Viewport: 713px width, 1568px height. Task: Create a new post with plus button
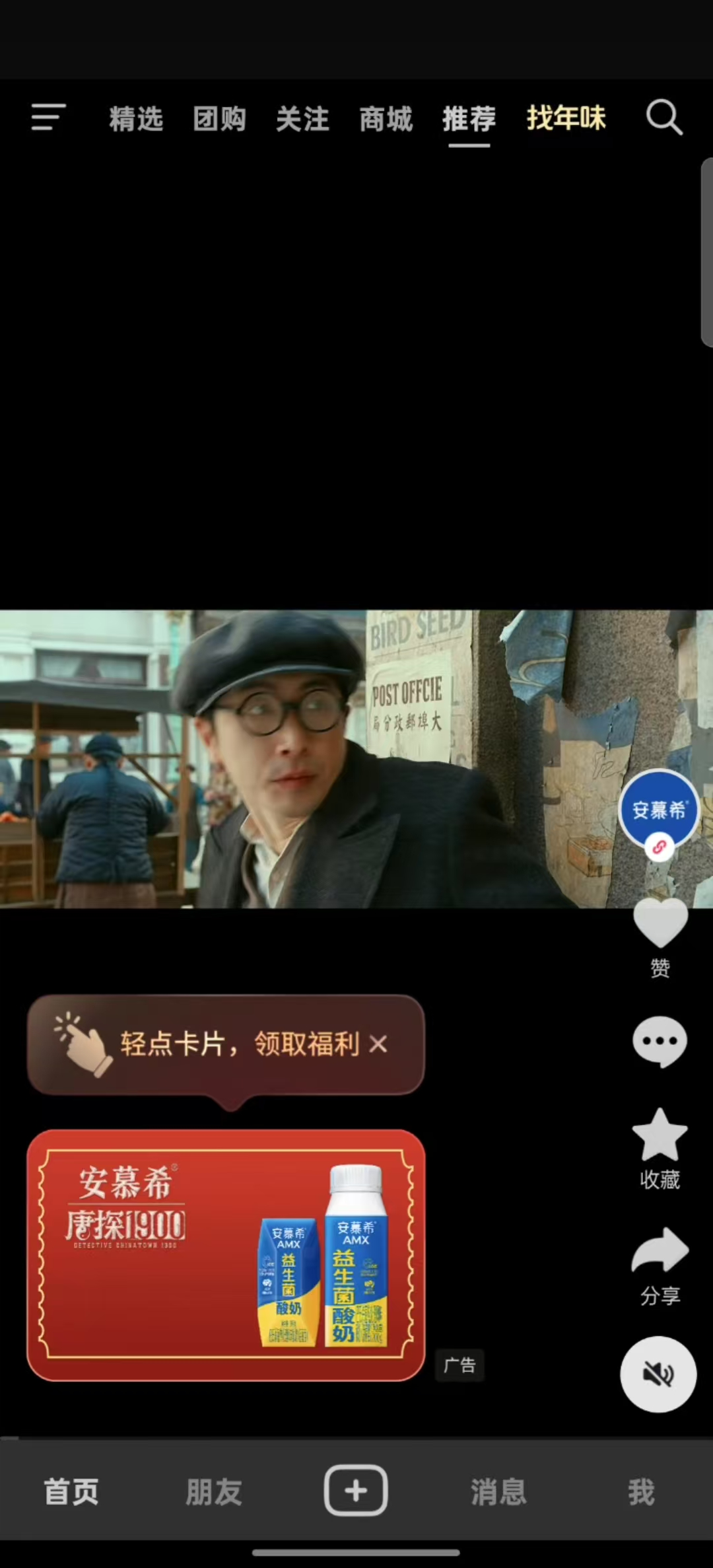[x=356, y=1491]
